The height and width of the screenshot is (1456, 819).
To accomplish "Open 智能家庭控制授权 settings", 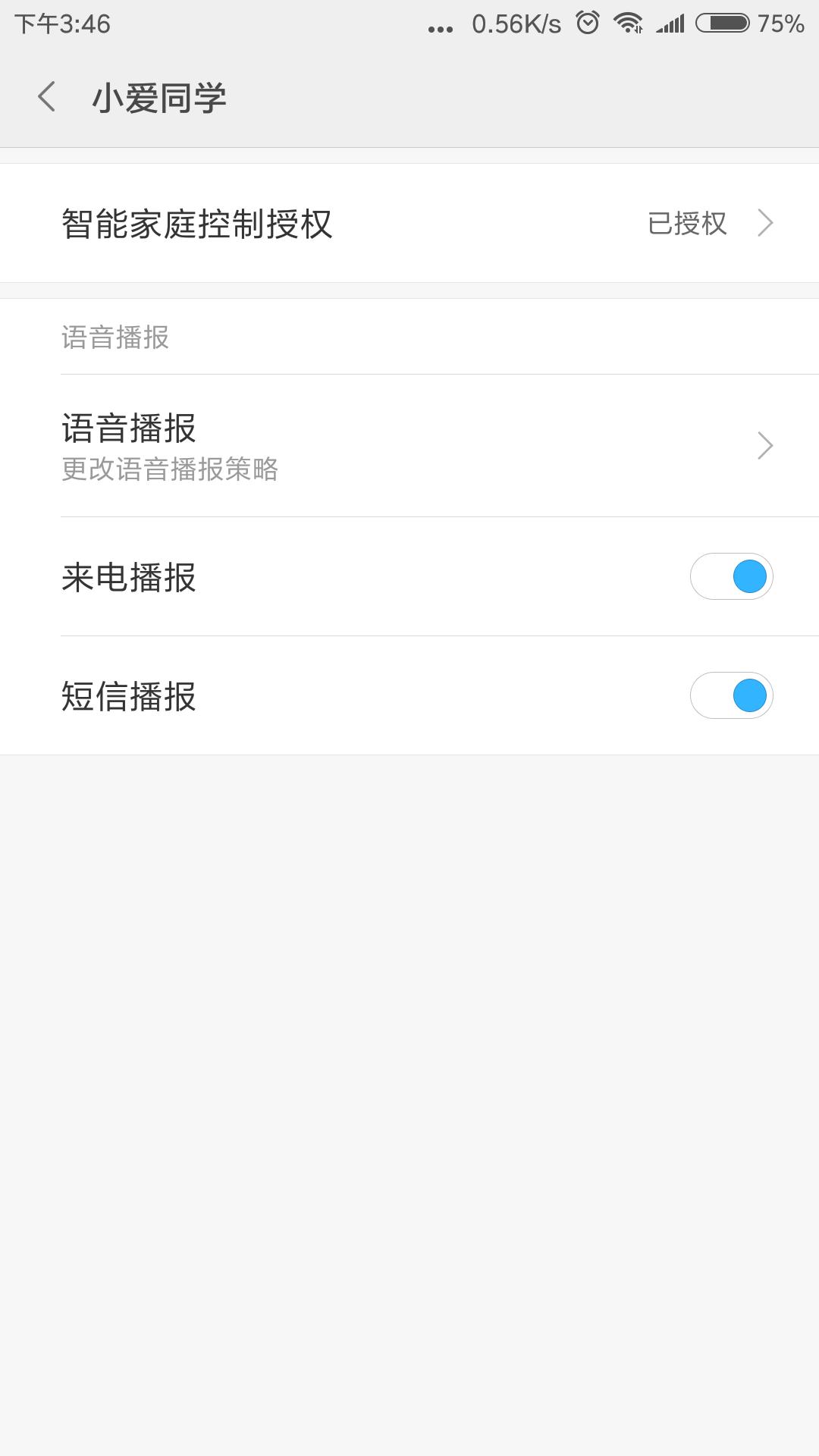I will (x=409, y=223).
